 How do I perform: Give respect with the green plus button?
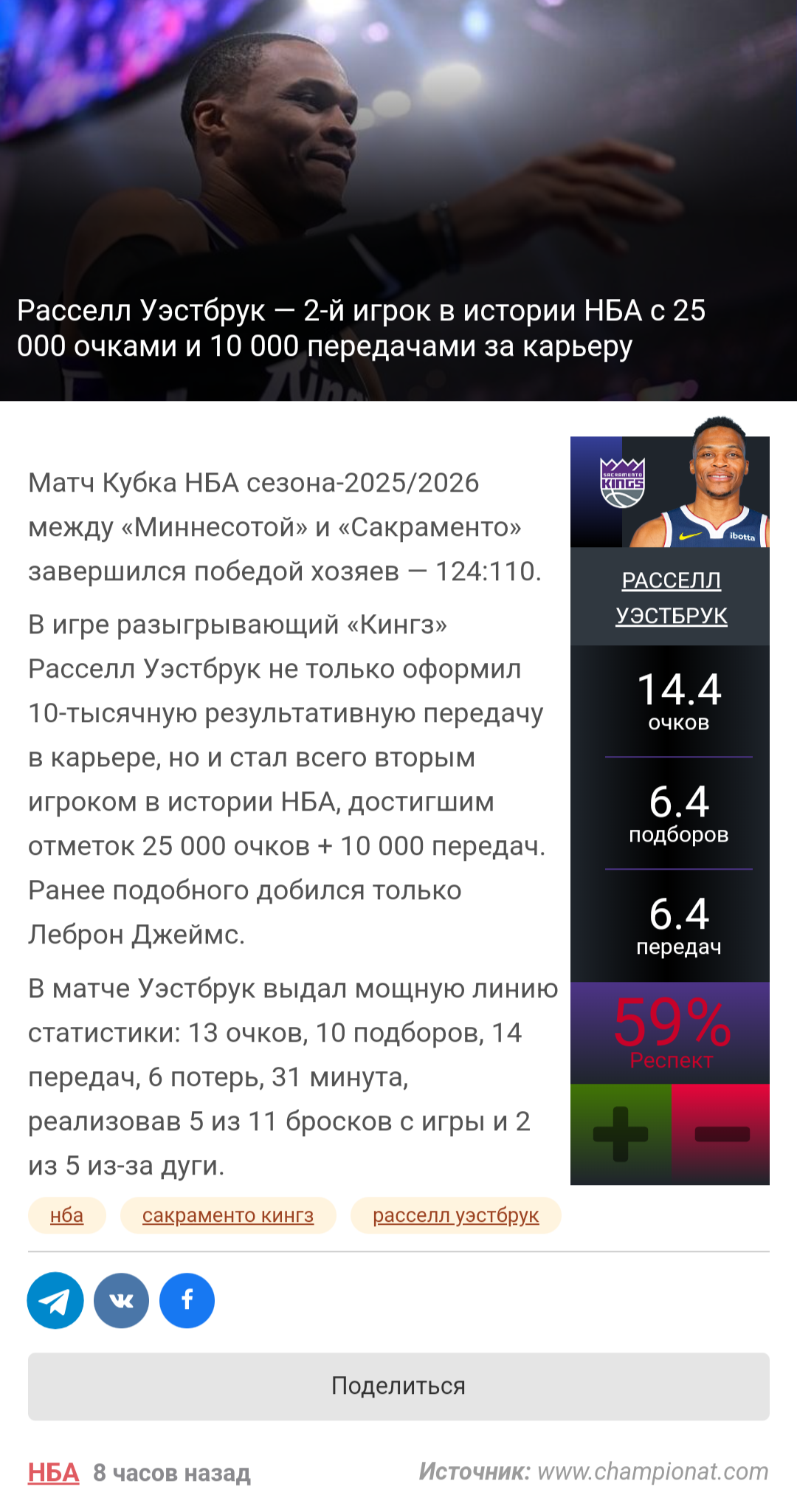coord(620,1134)
